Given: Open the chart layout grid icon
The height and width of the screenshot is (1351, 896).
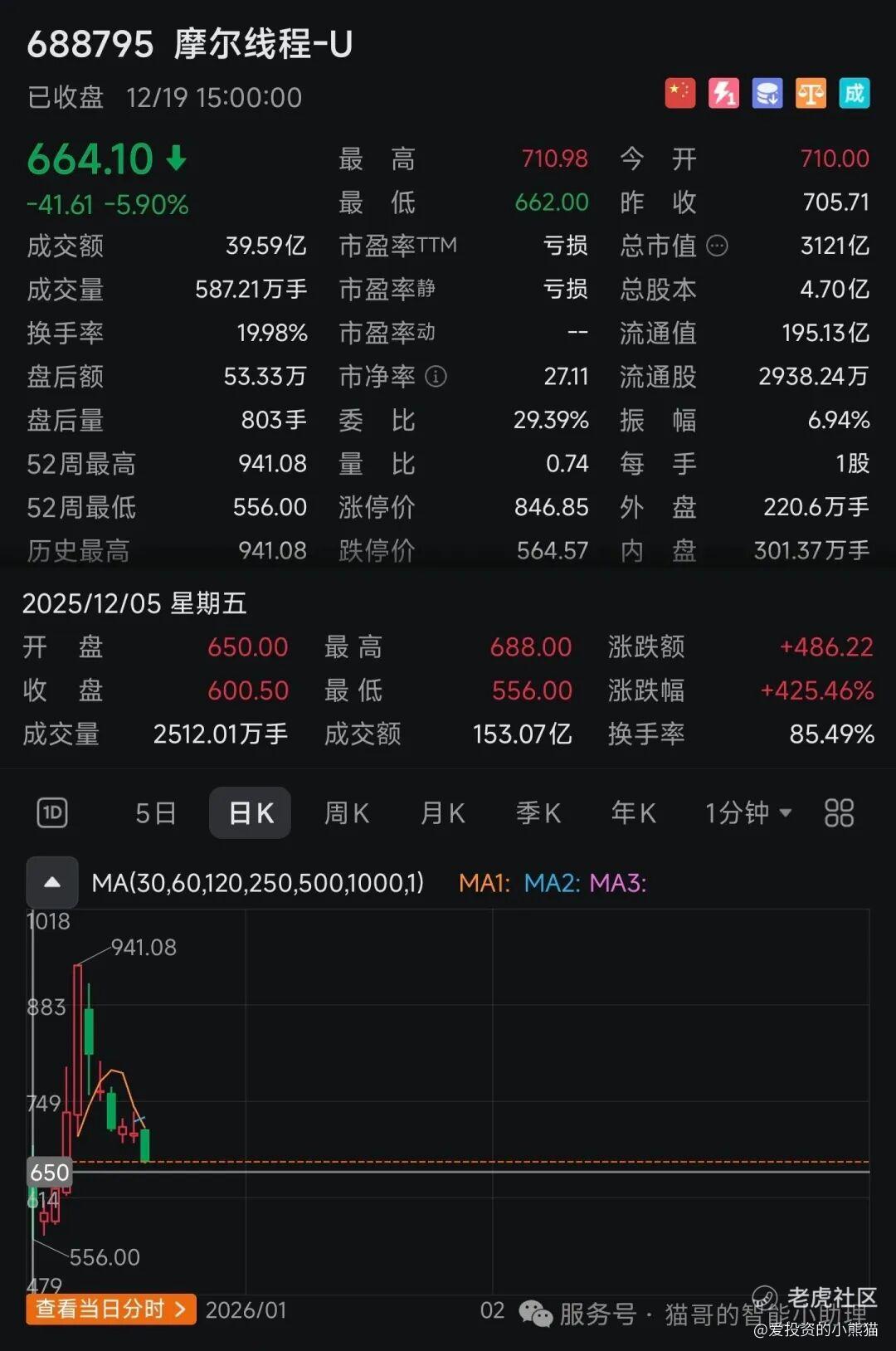Looking at the screenshot, I should [x=840, y=813].
